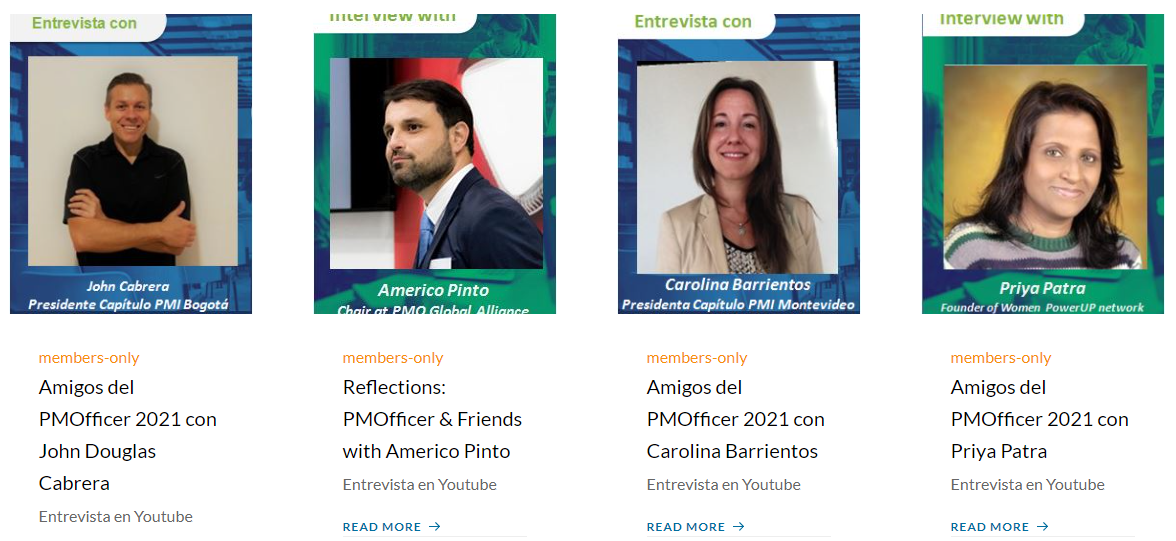Image resolution: width=1176 pixels, height=541 pixels.
Task: Read more about Priya Patra interview
Action: point(1000,527)
